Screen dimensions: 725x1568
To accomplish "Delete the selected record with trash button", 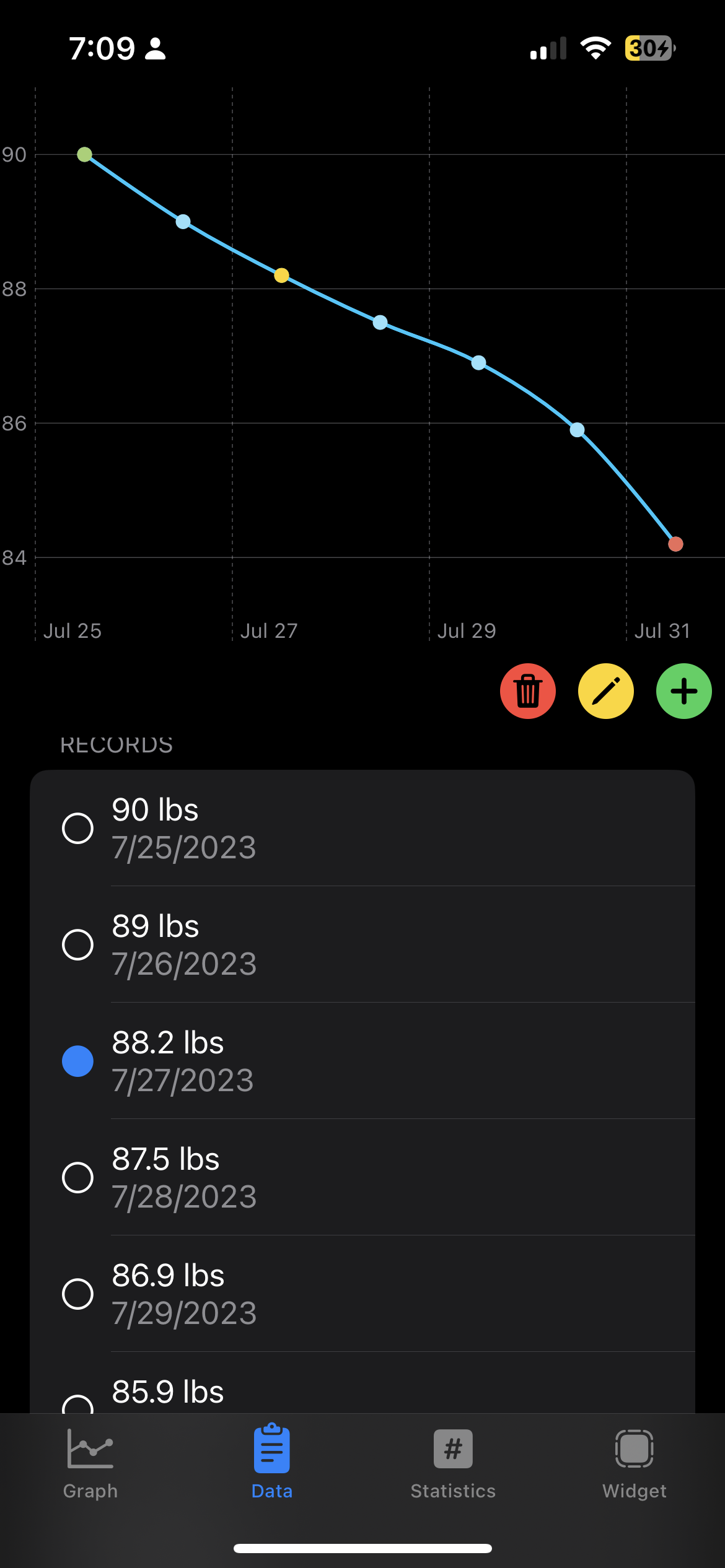I will 527,691.
